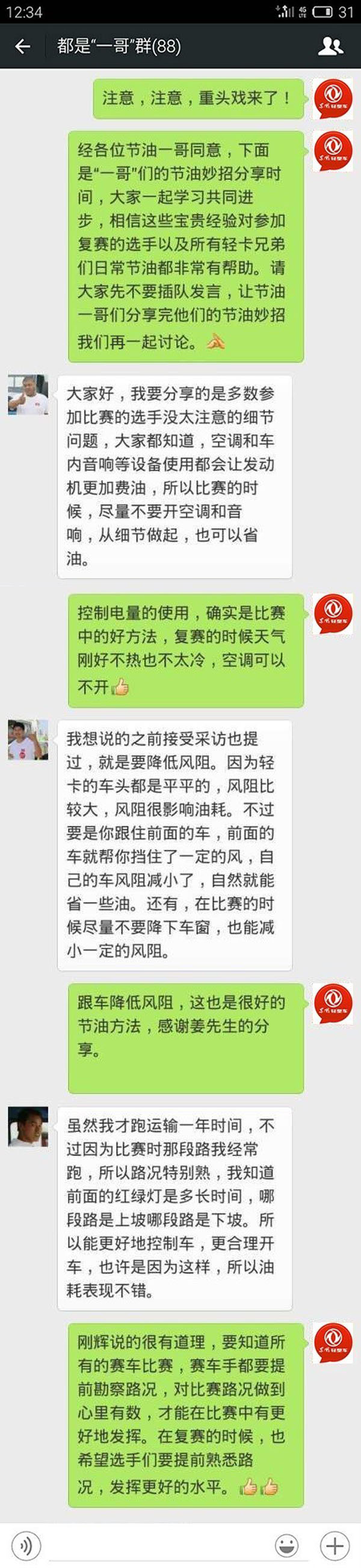The image size is (361, 1568).
Task: Open avatar of sender discussing 降低风阻
Action: pos(28,740)
